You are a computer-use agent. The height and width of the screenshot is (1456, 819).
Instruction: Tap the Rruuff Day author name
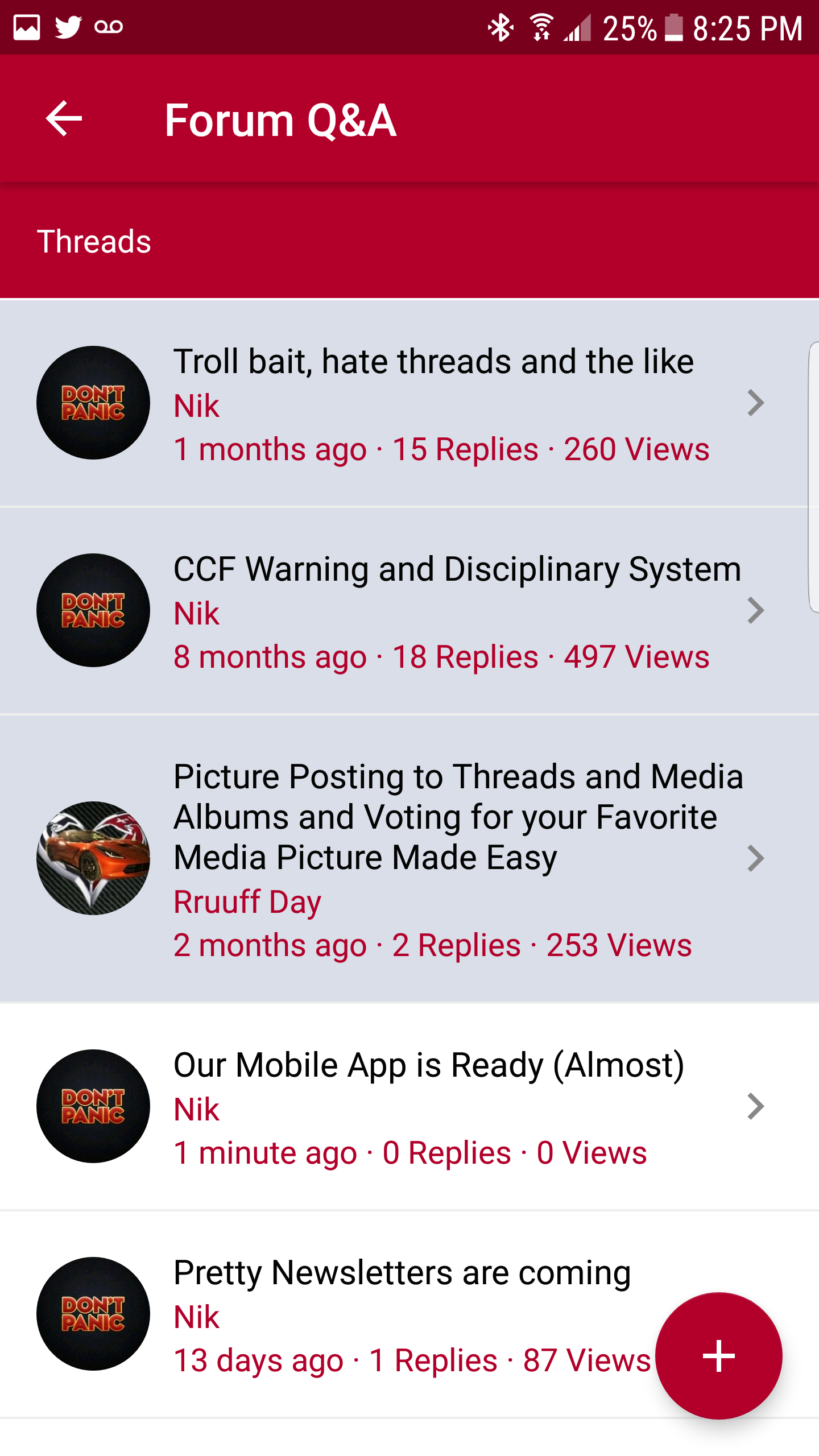coord(247,900)
